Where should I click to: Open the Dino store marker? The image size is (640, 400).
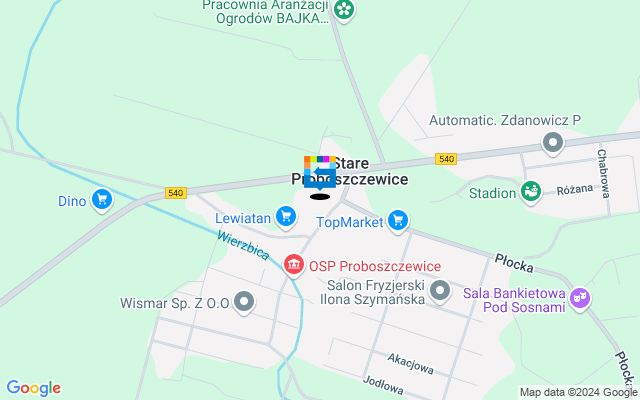tap(100, 200)
